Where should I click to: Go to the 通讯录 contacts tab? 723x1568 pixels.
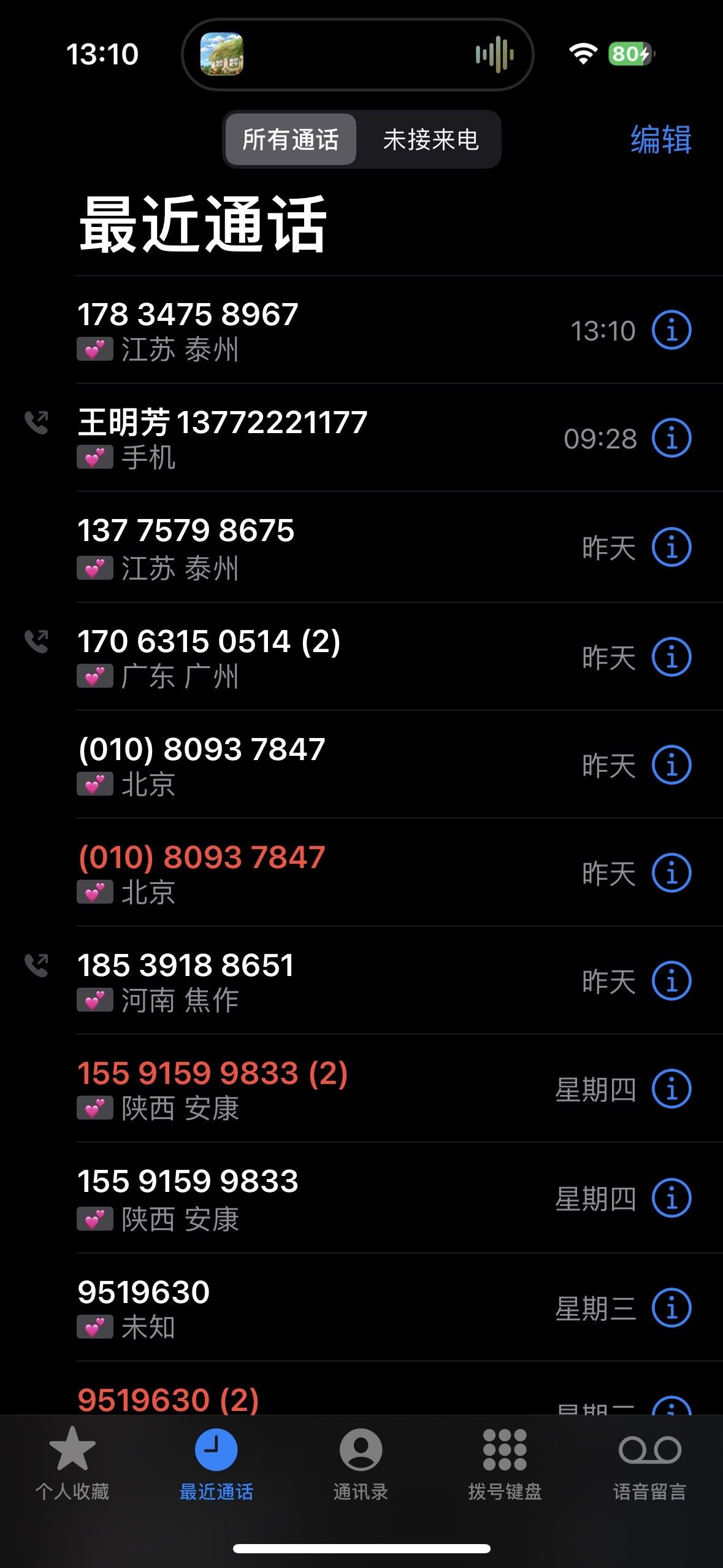coord(361,1463)
